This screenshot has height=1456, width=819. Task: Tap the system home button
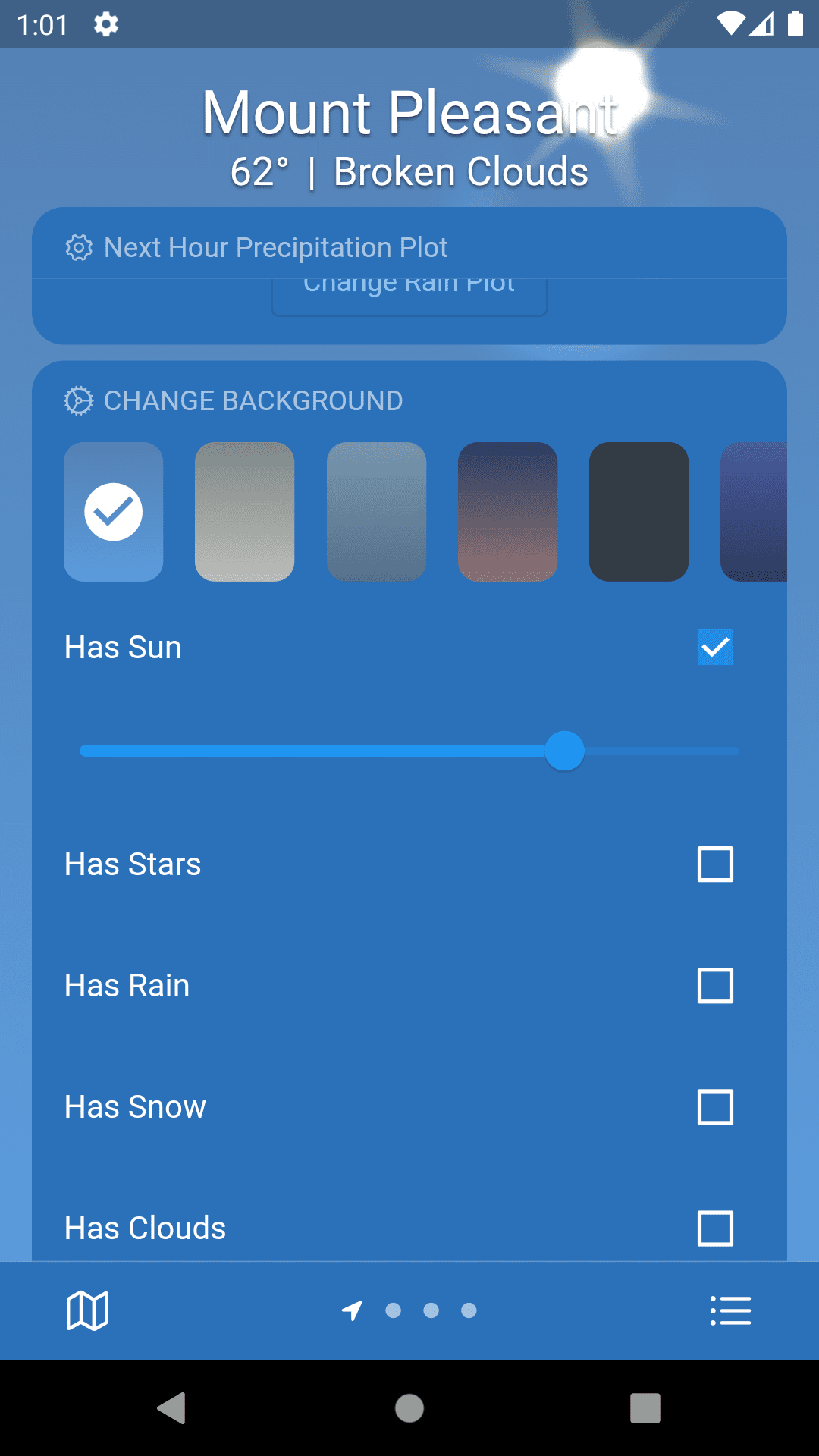(x=409, y=1408)
